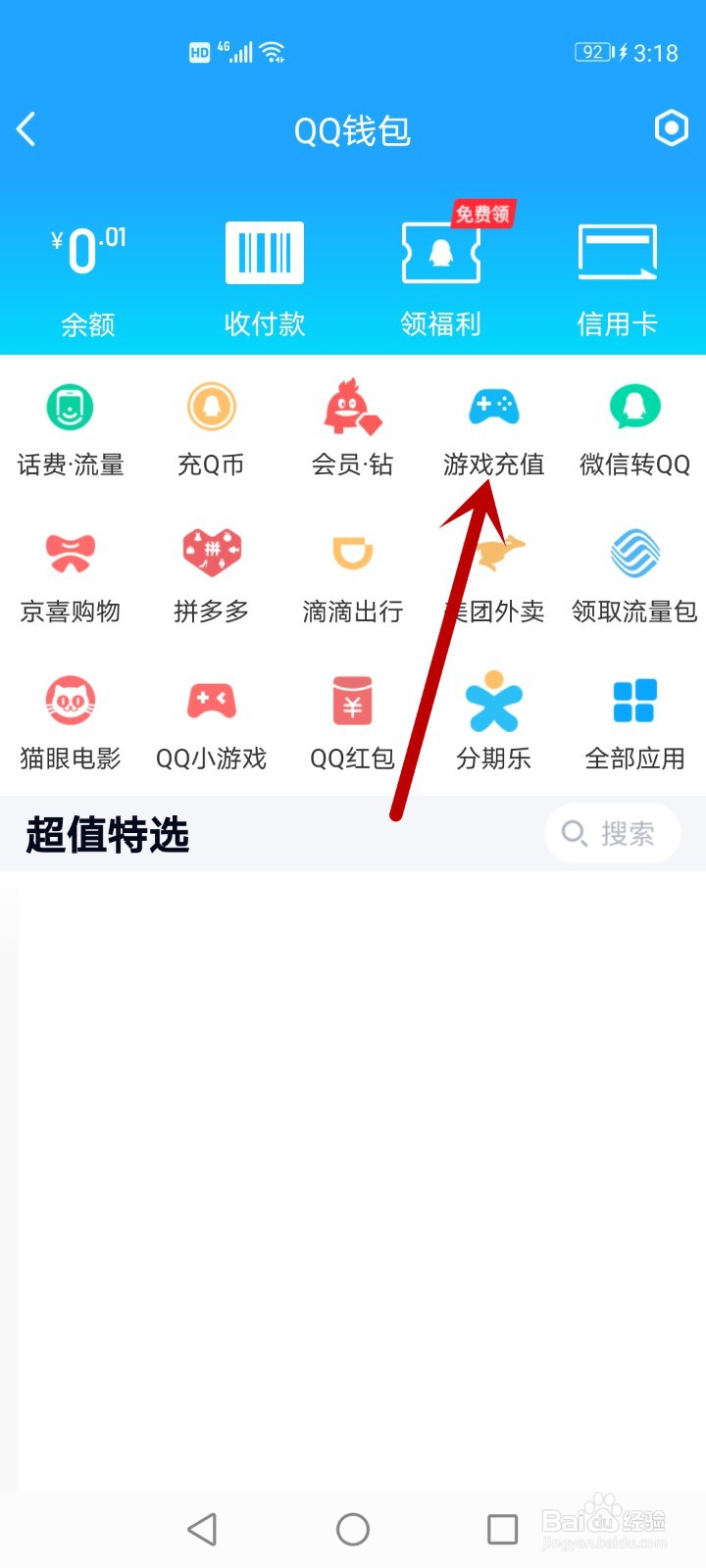Claim 领取流量包 data package

point(634,573)
